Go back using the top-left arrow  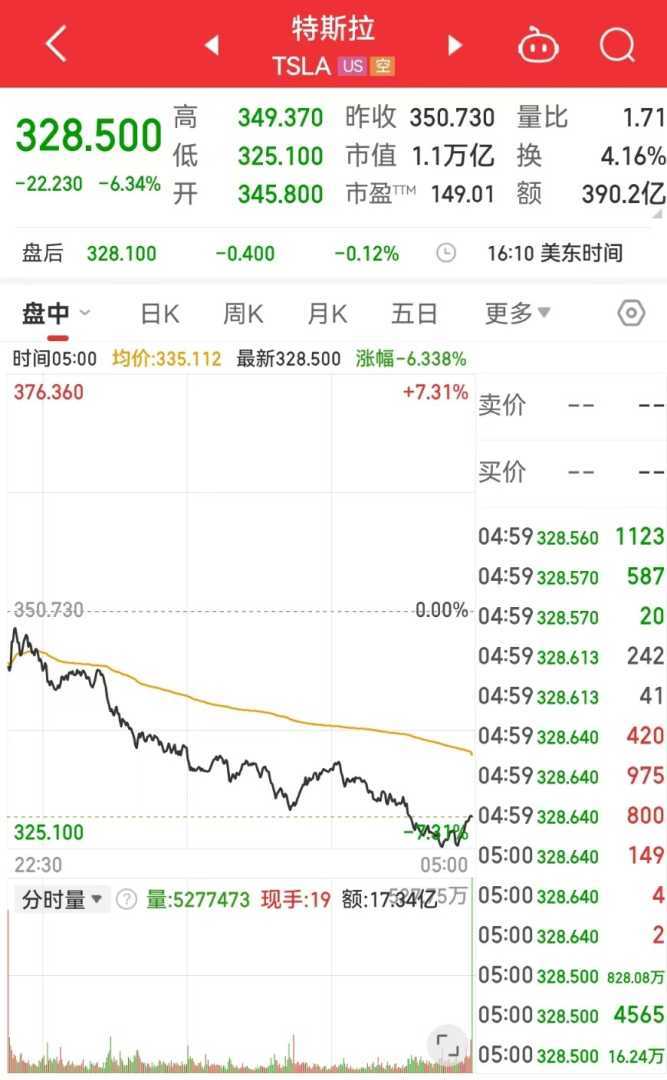[x=56, y=45]
